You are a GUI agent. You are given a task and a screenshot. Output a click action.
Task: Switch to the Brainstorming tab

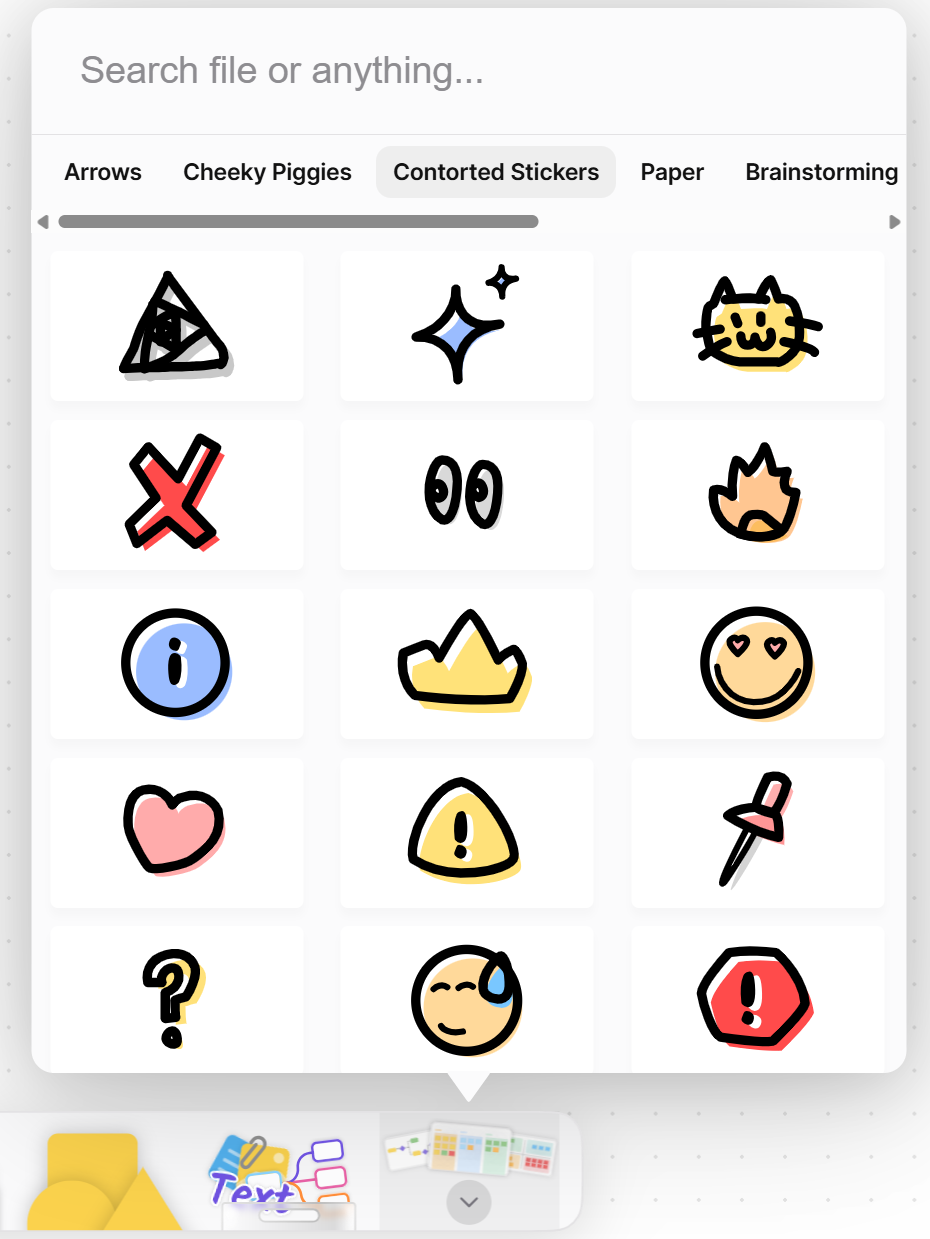[x=821, y=172]
